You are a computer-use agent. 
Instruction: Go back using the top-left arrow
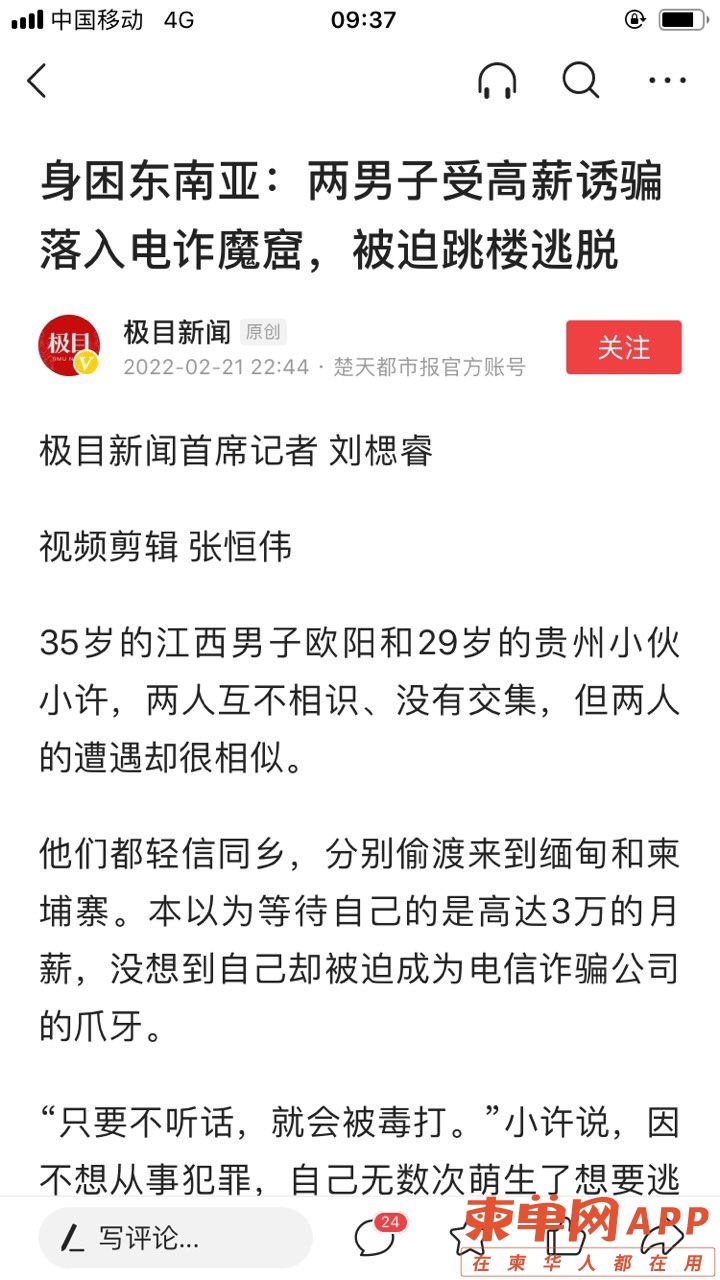coord(37,80)
